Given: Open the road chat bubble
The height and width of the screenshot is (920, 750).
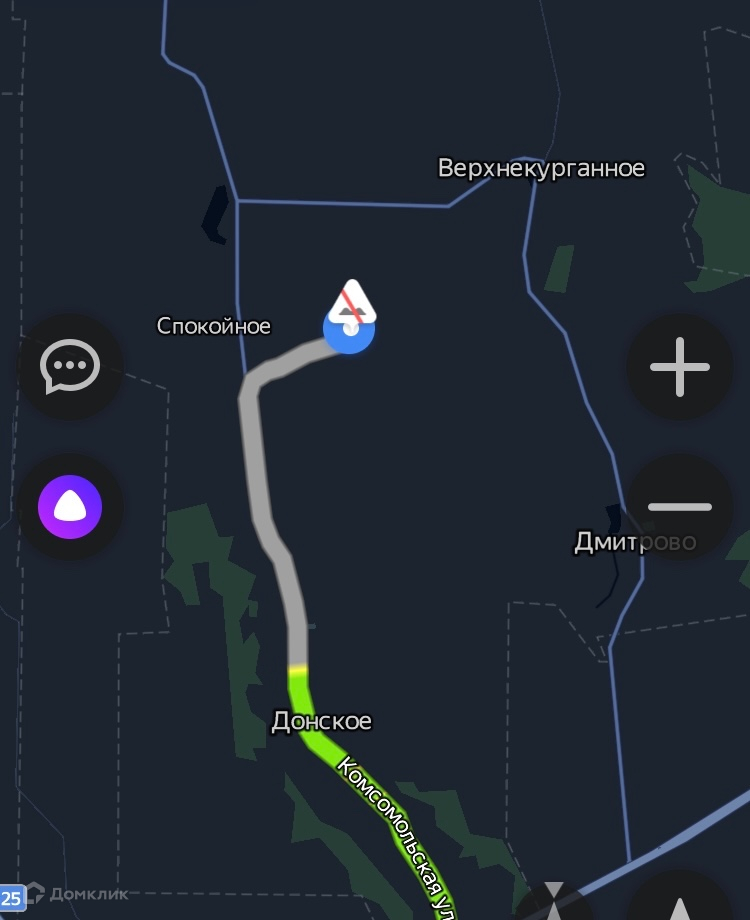Looking at the screenshot, I should click(x=70, y=367).
